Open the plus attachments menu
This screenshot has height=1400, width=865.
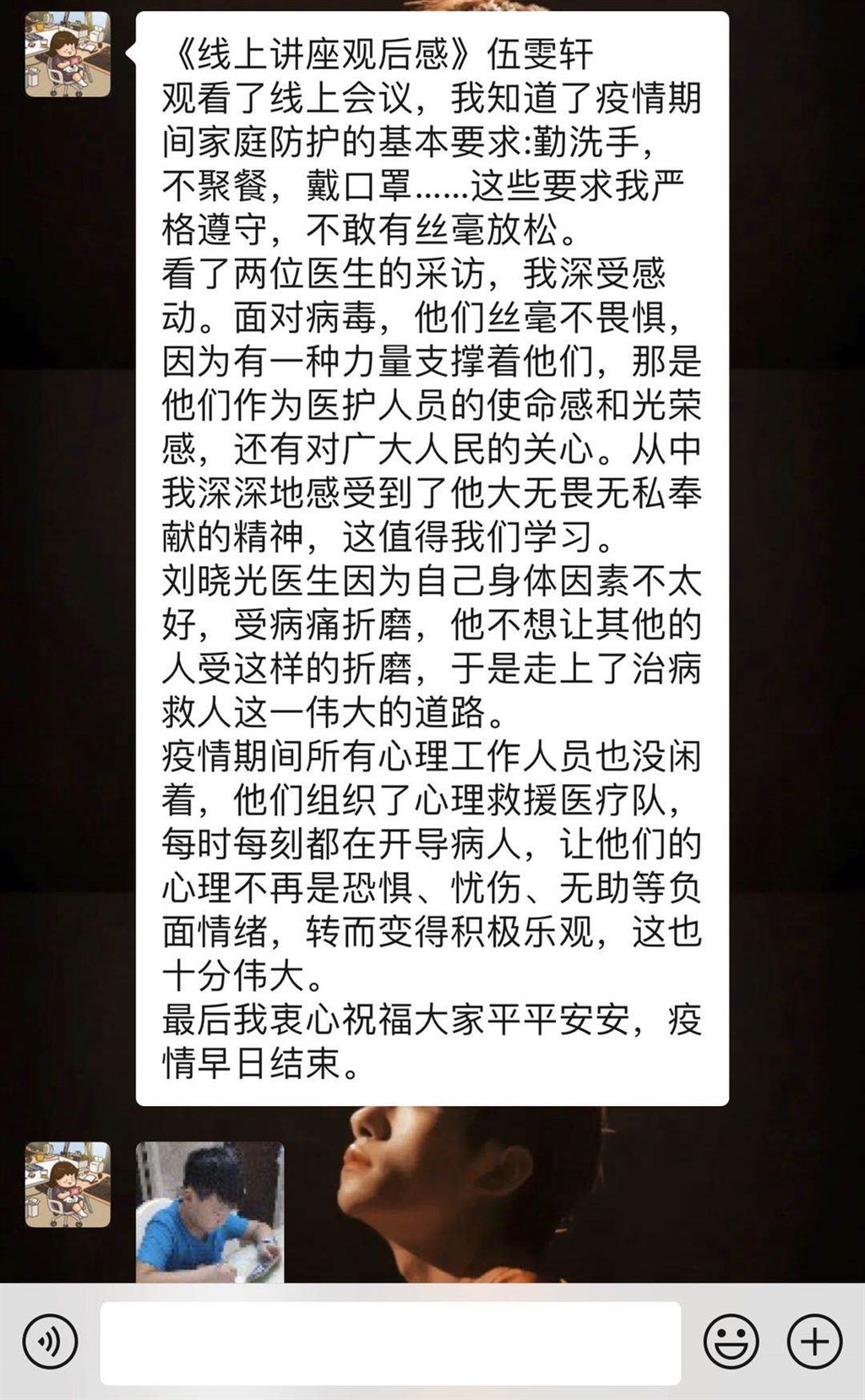[x=814, y=1341]
